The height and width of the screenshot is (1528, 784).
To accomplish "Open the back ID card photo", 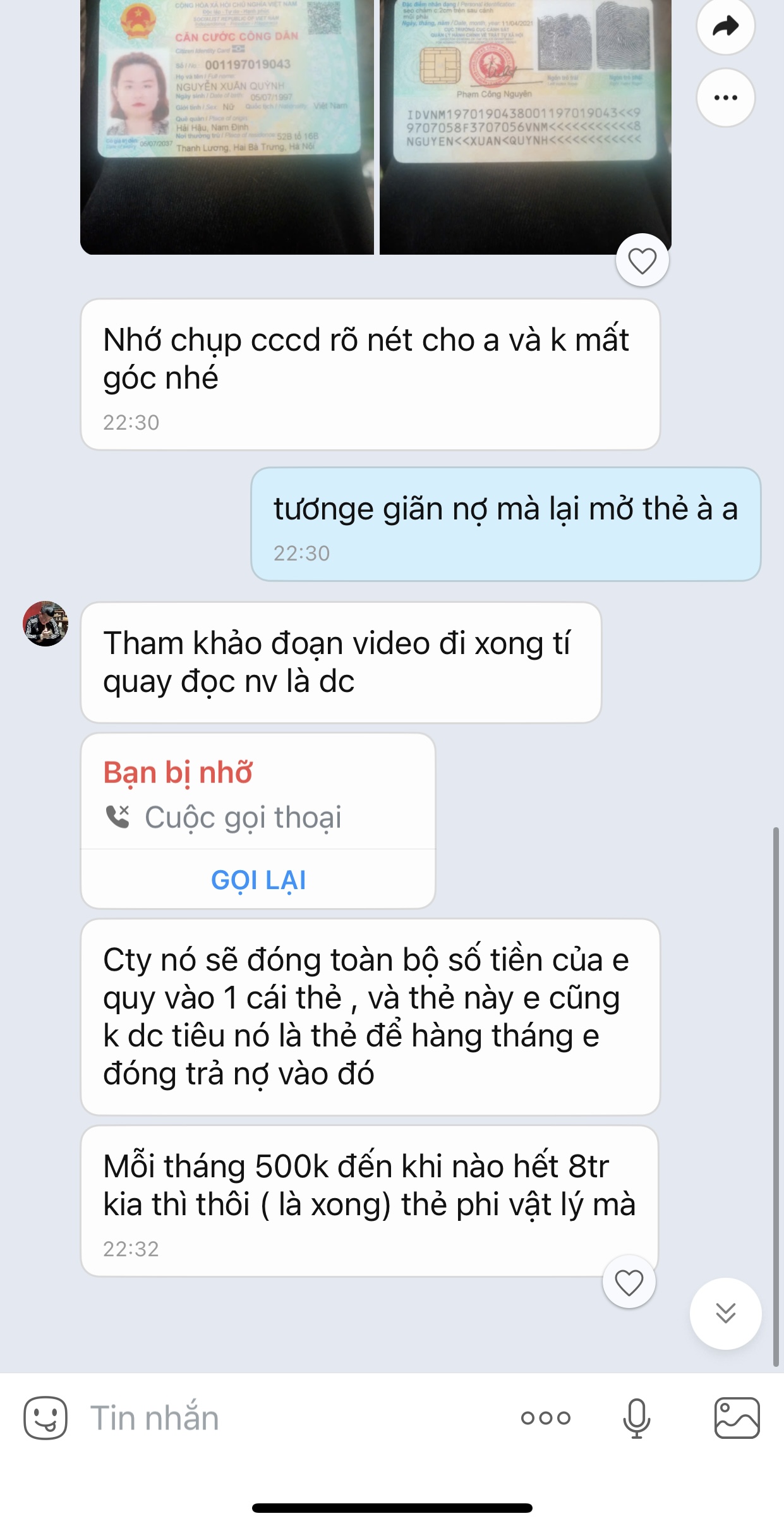I will [525, 126].
